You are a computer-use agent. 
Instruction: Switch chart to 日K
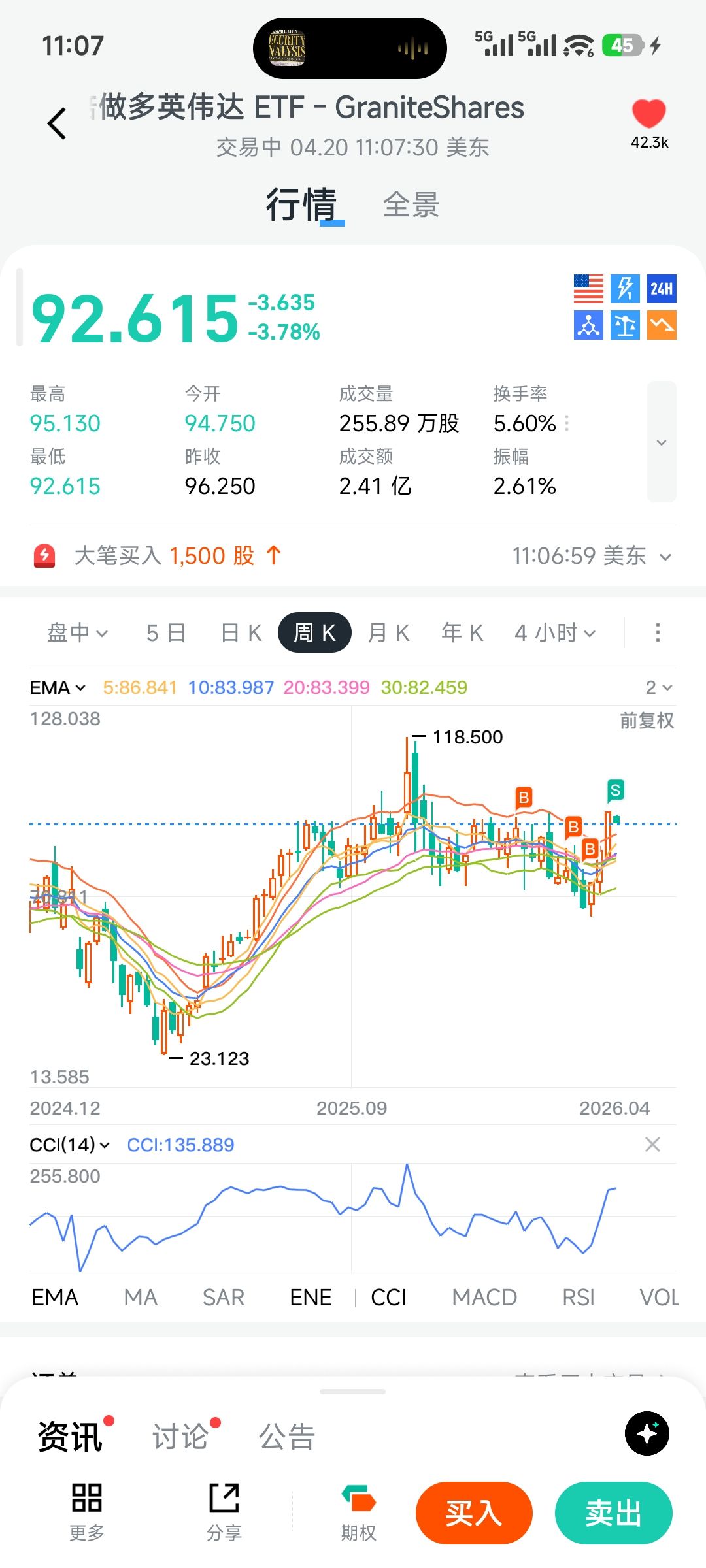[x=241, y=632]
